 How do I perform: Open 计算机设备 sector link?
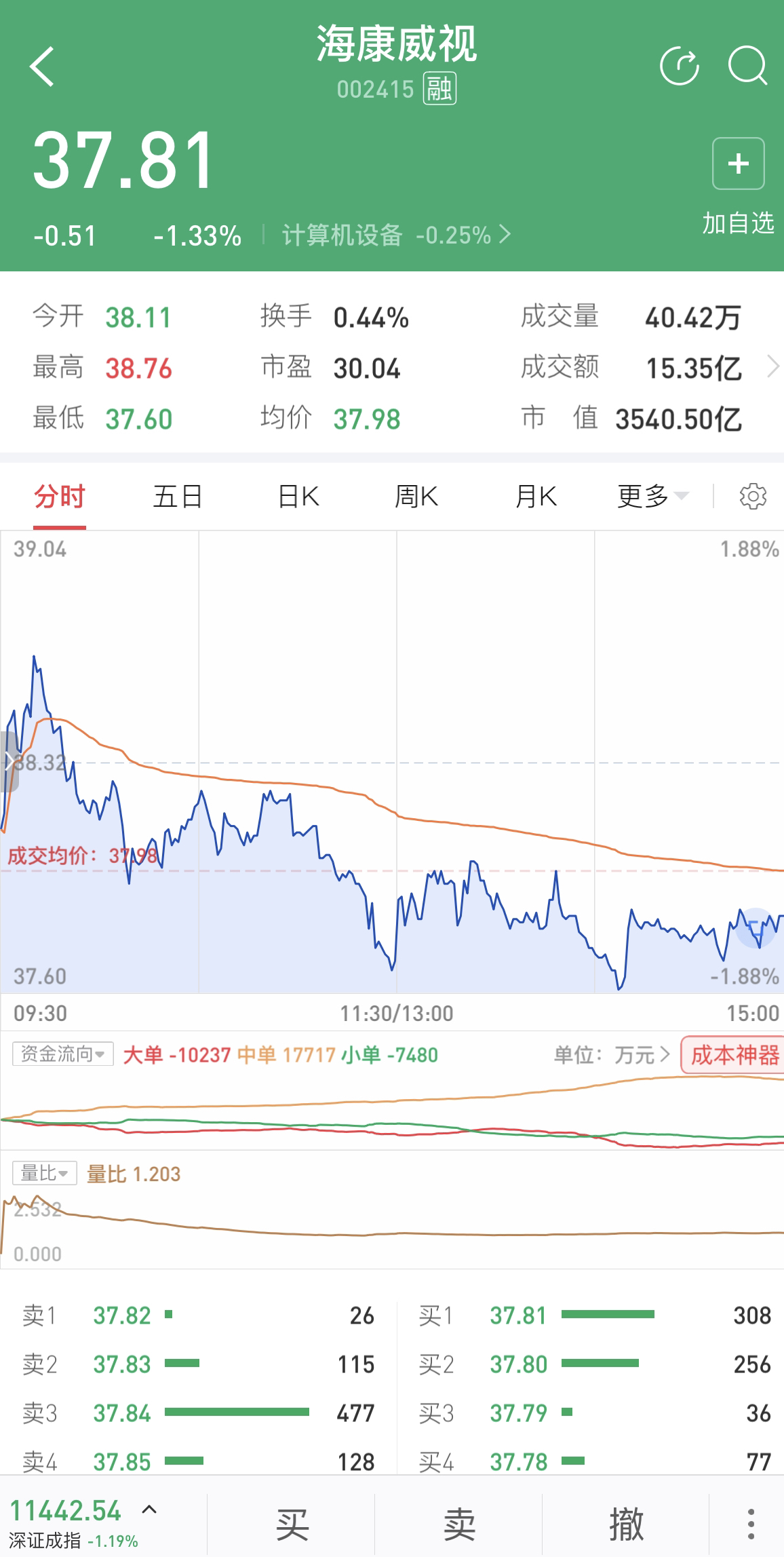point(396,235)
